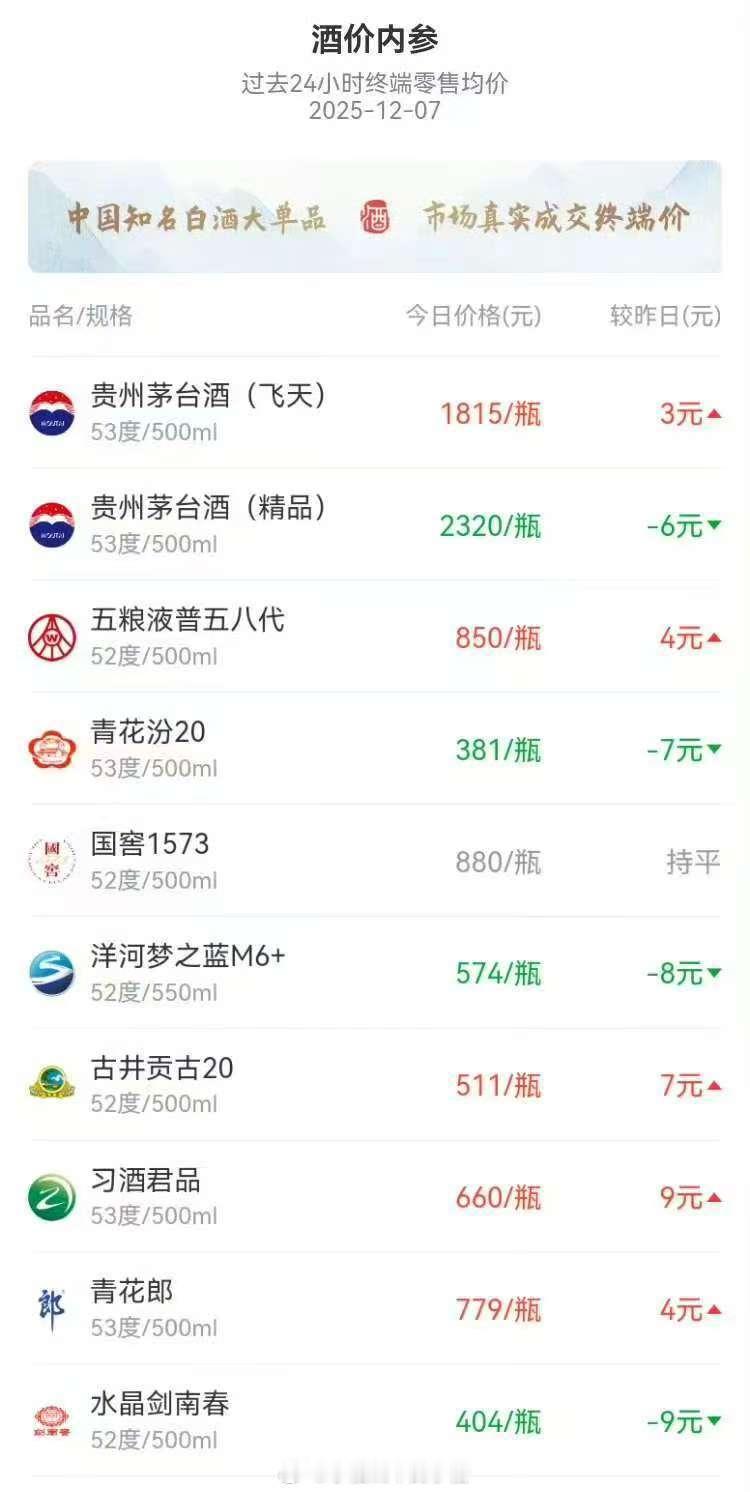Toggle the green down arrow beside -6元
The height and width of the screenshot is (1492, 750).
pyautogui.click(x=712, y=525)
